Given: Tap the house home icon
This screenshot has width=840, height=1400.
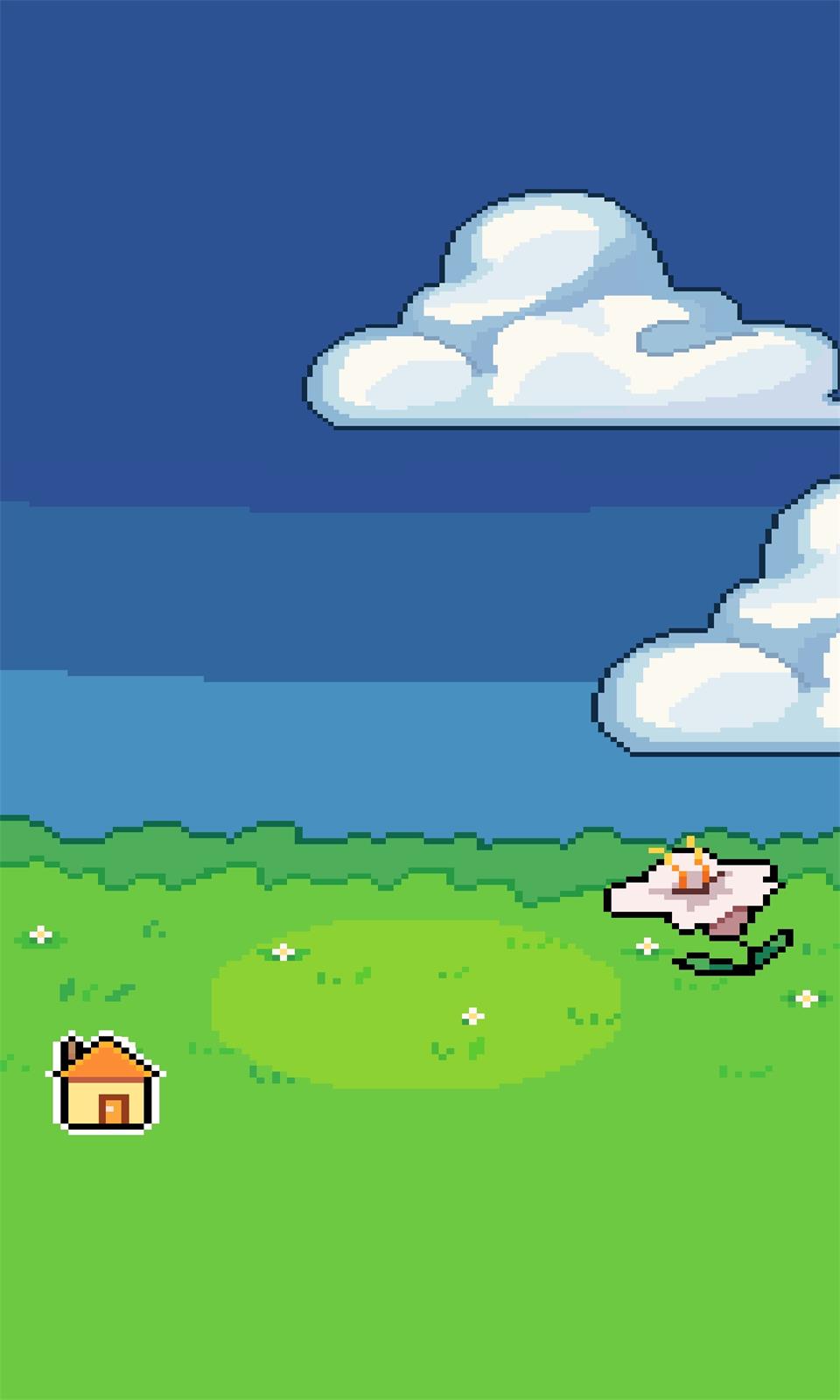Looking at the screenshot, I should pyautogui.click(x=107, y=1083).
